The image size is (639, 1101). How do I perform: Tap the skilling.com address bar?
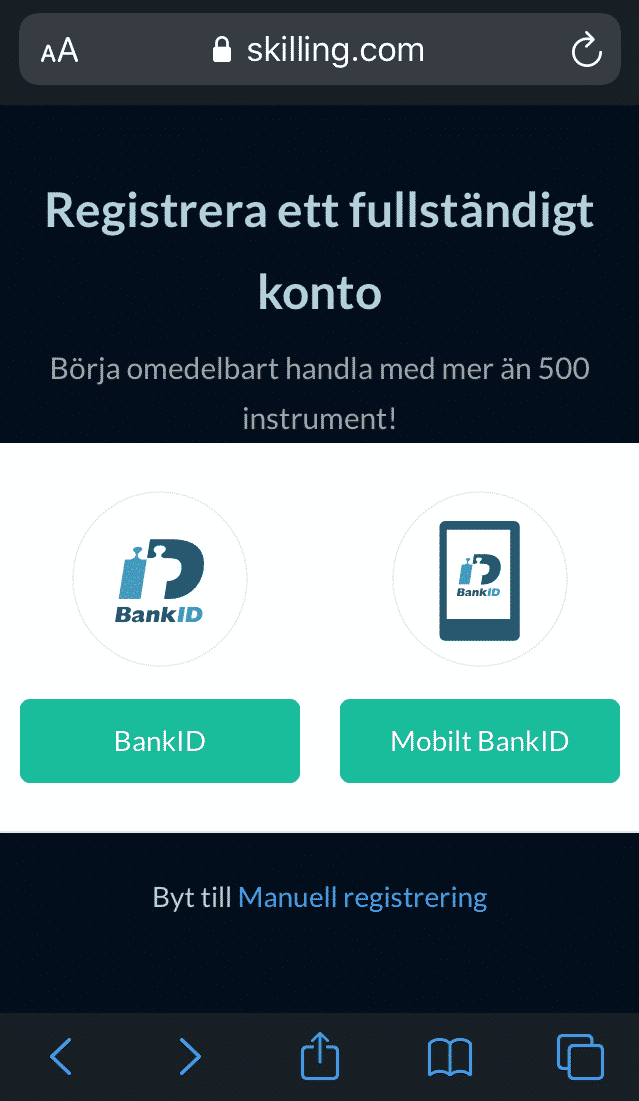click(320, 50)
